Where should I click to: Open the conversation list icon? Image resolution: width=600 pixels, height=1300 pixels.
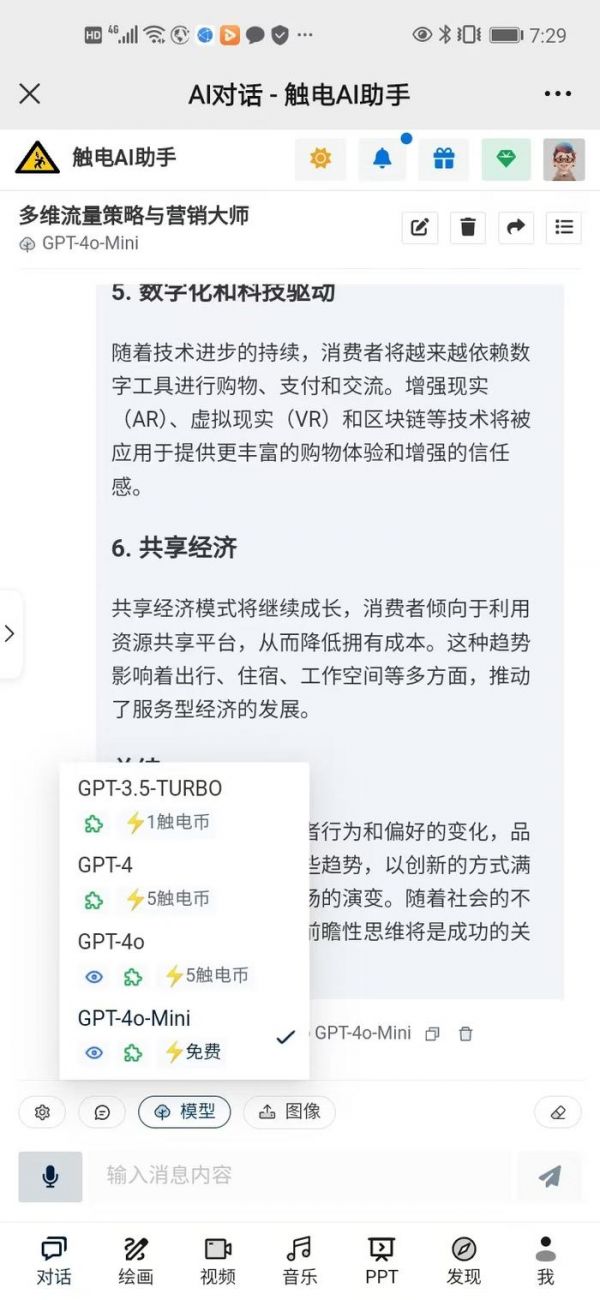click(564, 227)
